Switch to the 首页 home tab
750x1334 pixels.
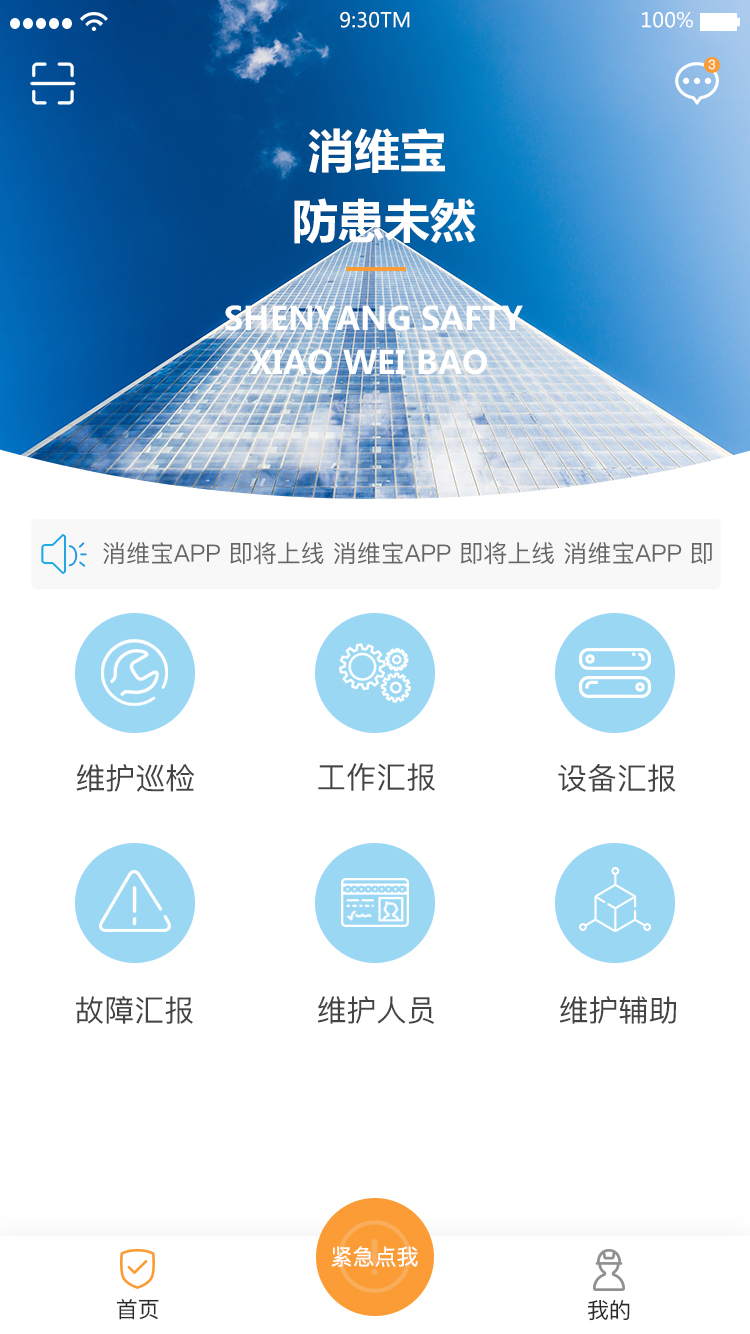click(137, 1284)
